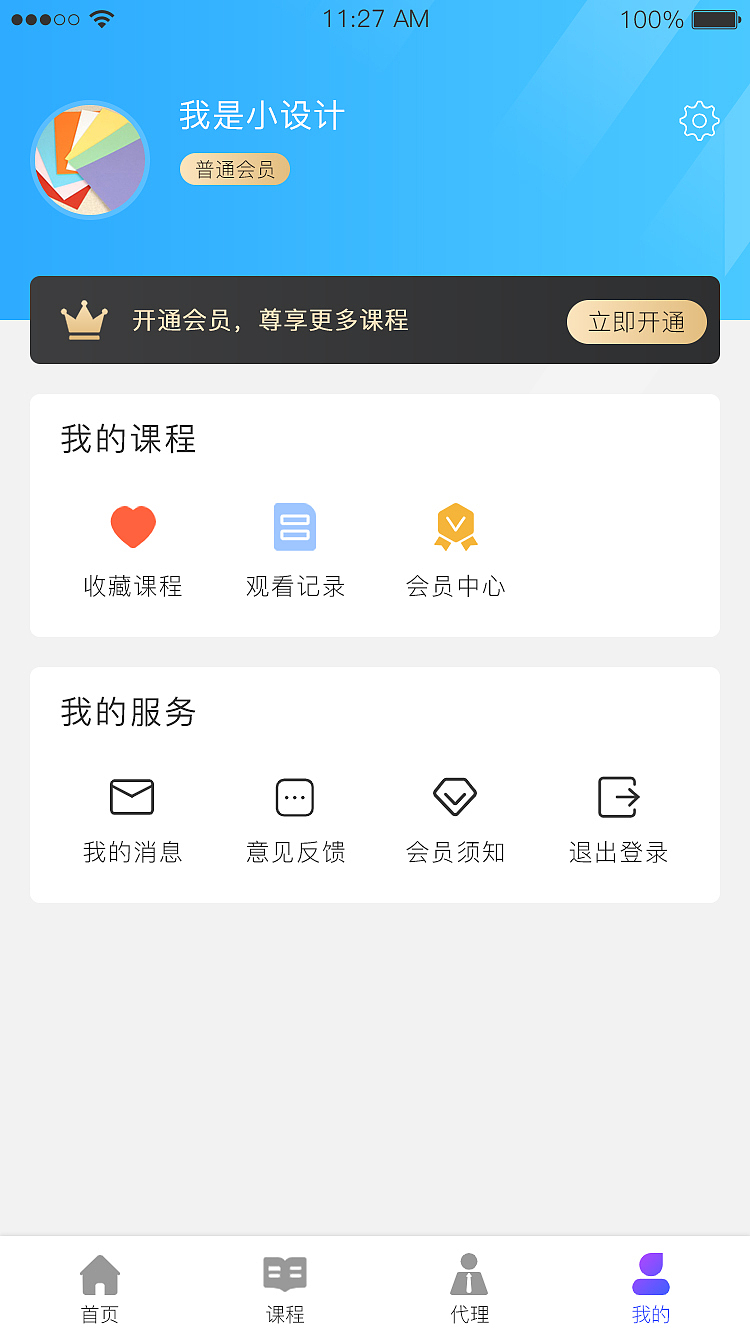Image resolution: width=750 pixels, height=1334 pixels.
Task: Open 意见反馈 via the speech bubble icon
Action: (x=294, y=797)
